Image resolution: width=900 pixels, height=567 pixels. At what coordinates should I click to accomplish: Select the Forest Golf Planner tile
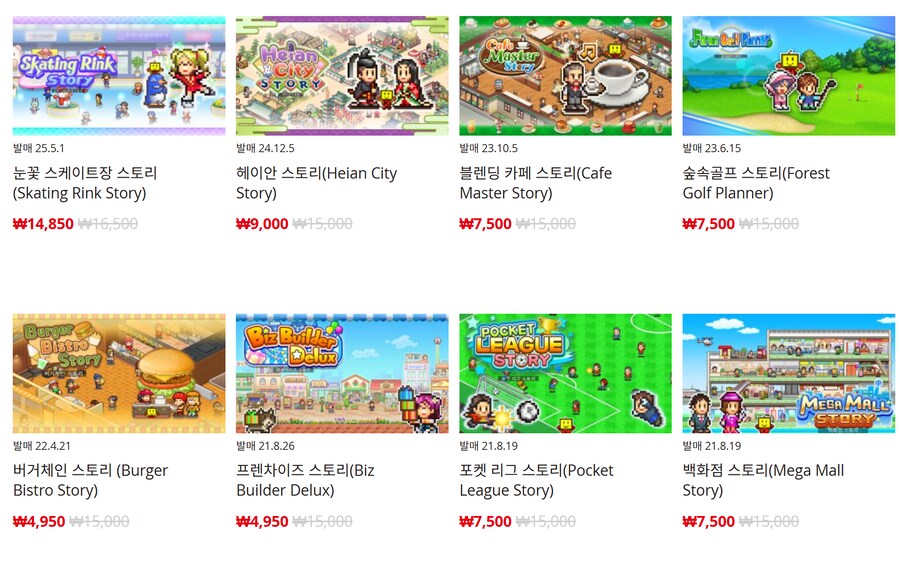788,76
